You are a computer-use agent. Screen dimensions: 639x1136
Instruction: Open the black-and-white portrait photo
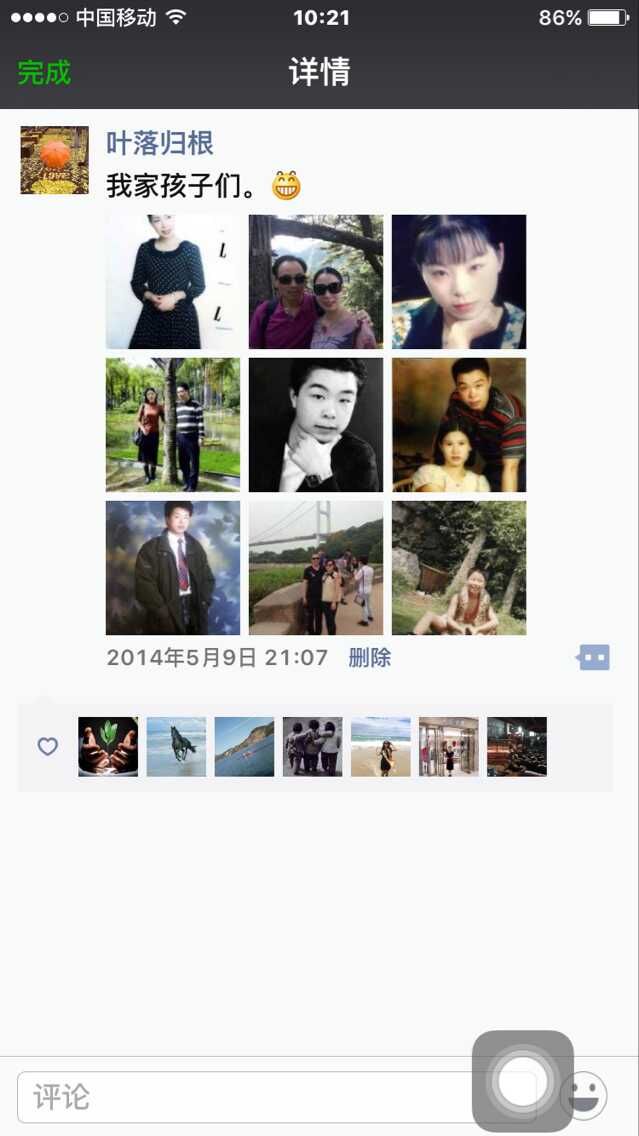[315, 425]
